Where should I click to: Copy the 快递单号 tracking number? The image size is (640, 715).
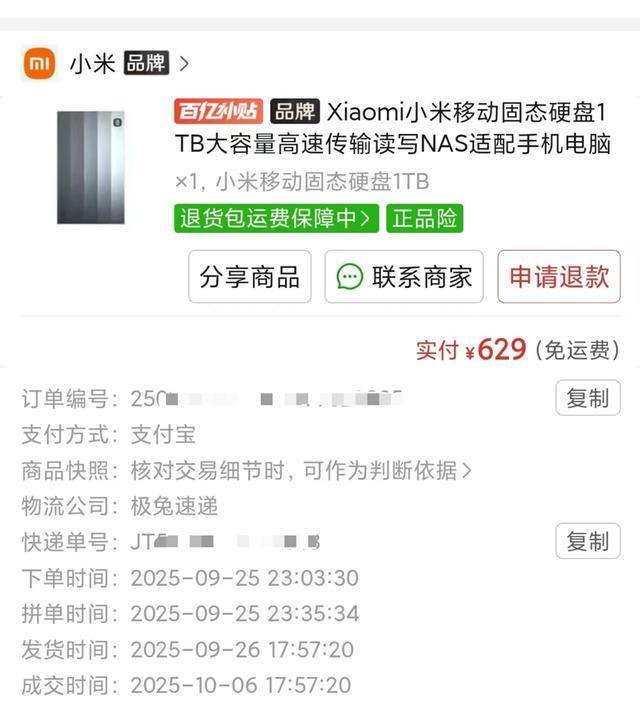click(x=587, y=541)
